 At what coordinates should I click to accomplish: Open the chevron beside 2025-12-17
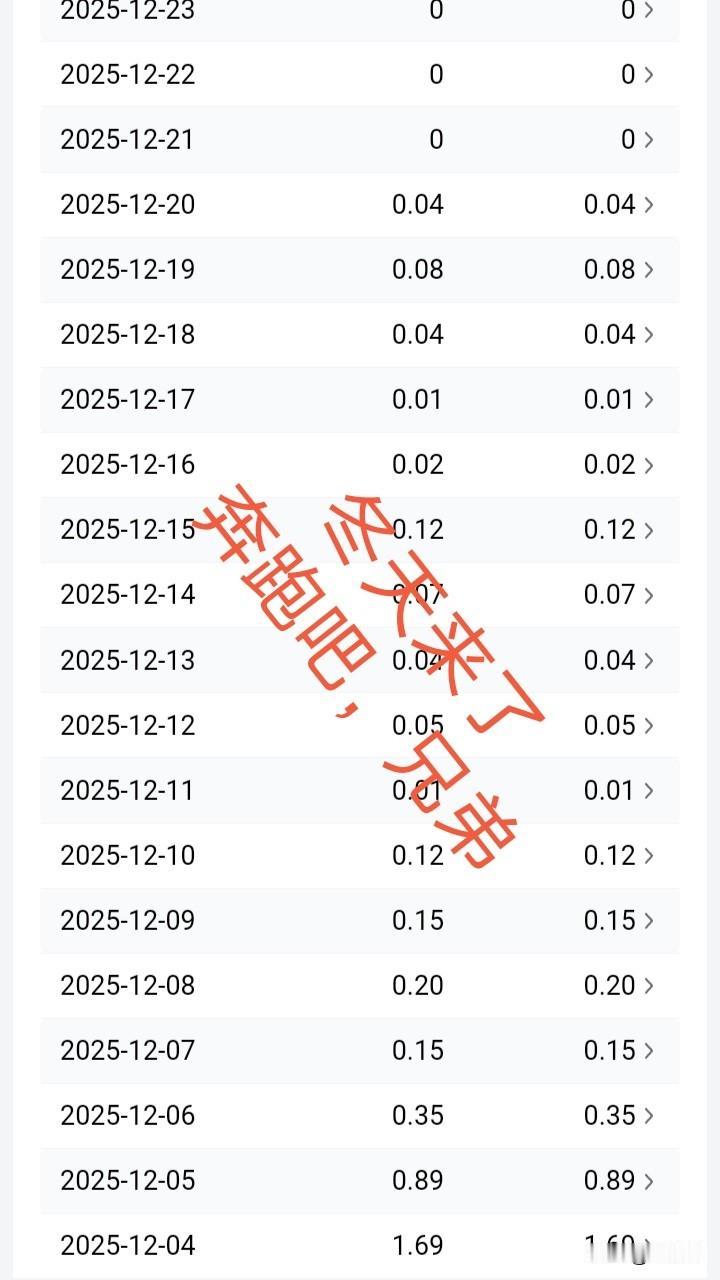click(x=648, y=399)
